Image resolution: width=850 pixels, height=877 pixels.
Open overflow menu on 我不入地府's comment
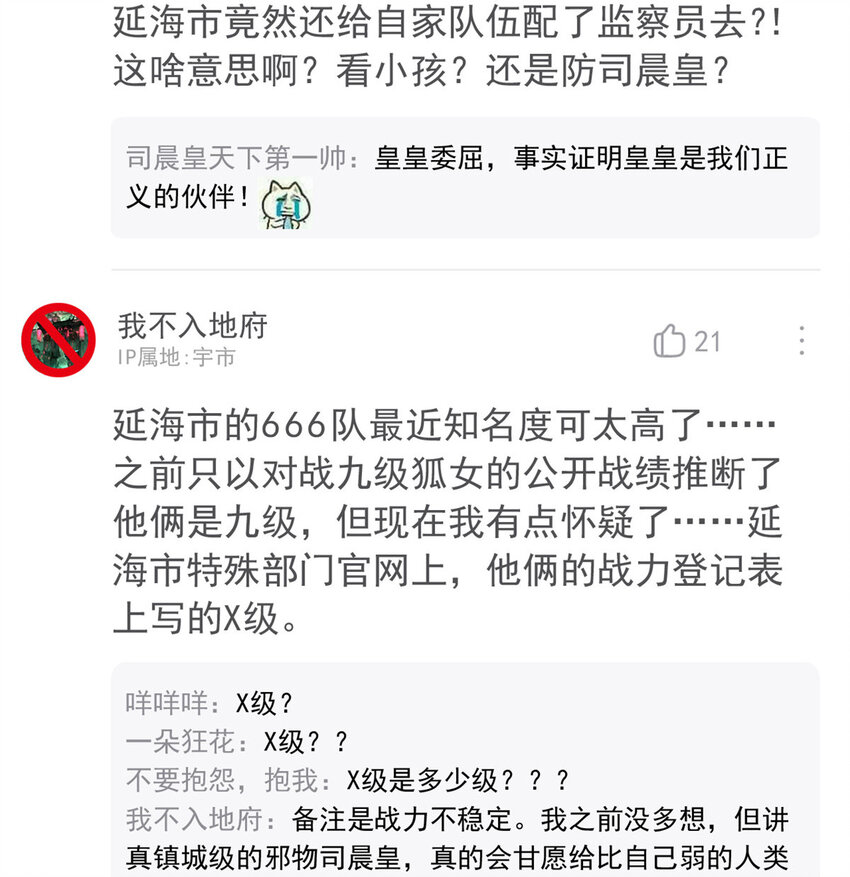tap(801, 341)
